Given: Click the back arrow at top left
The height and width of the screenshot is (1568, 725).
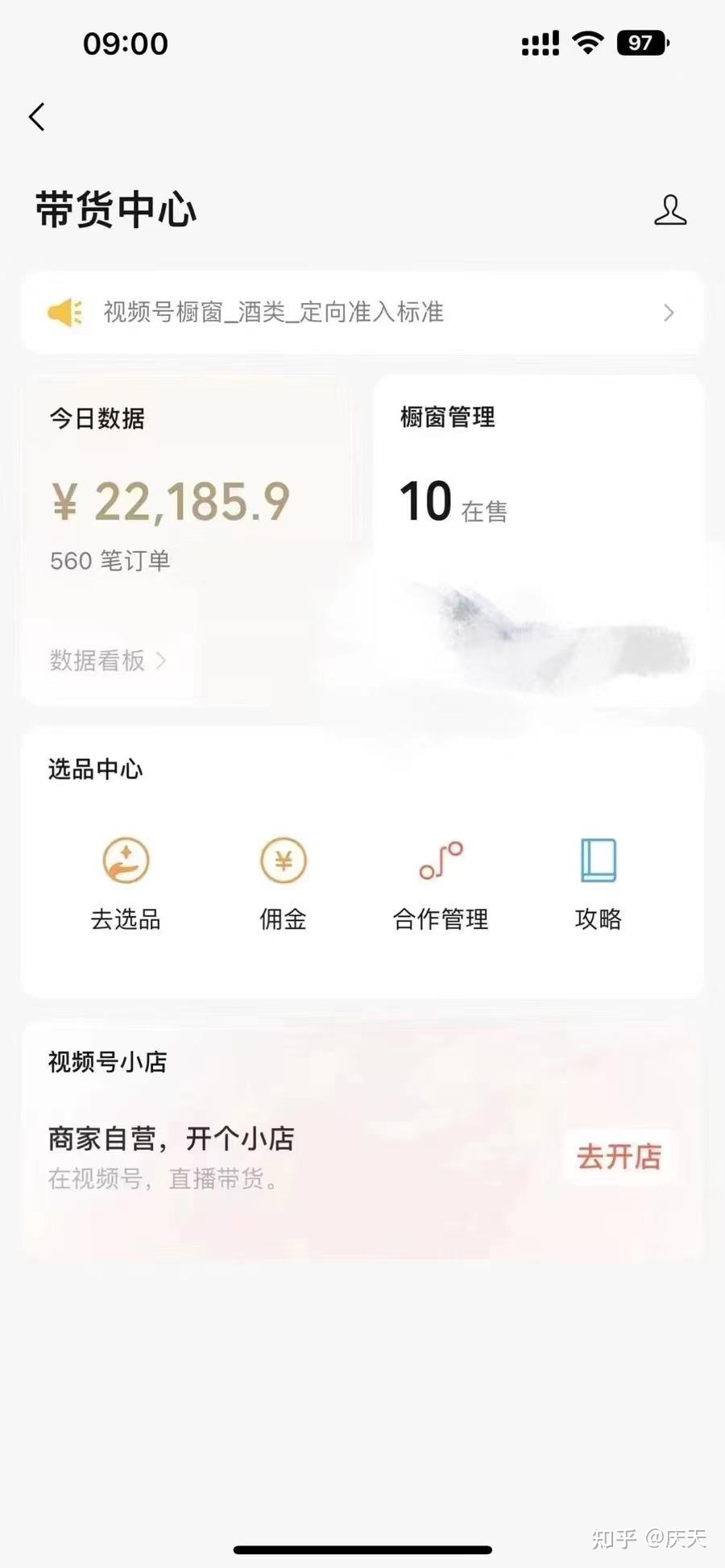Looking at the screenshot, I should point(36,117).
